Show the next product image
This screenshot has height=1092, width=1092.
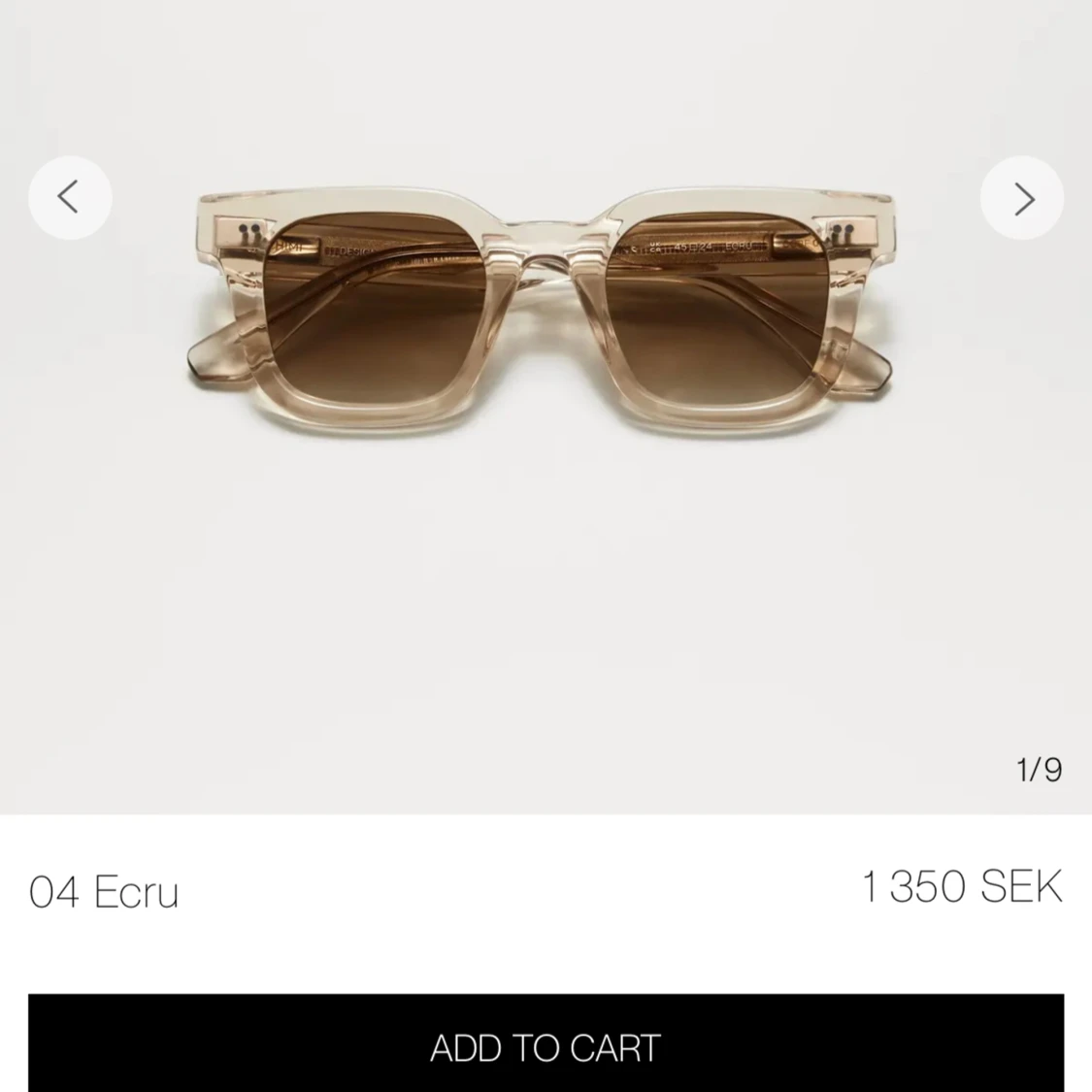(x=1022, y=198)
